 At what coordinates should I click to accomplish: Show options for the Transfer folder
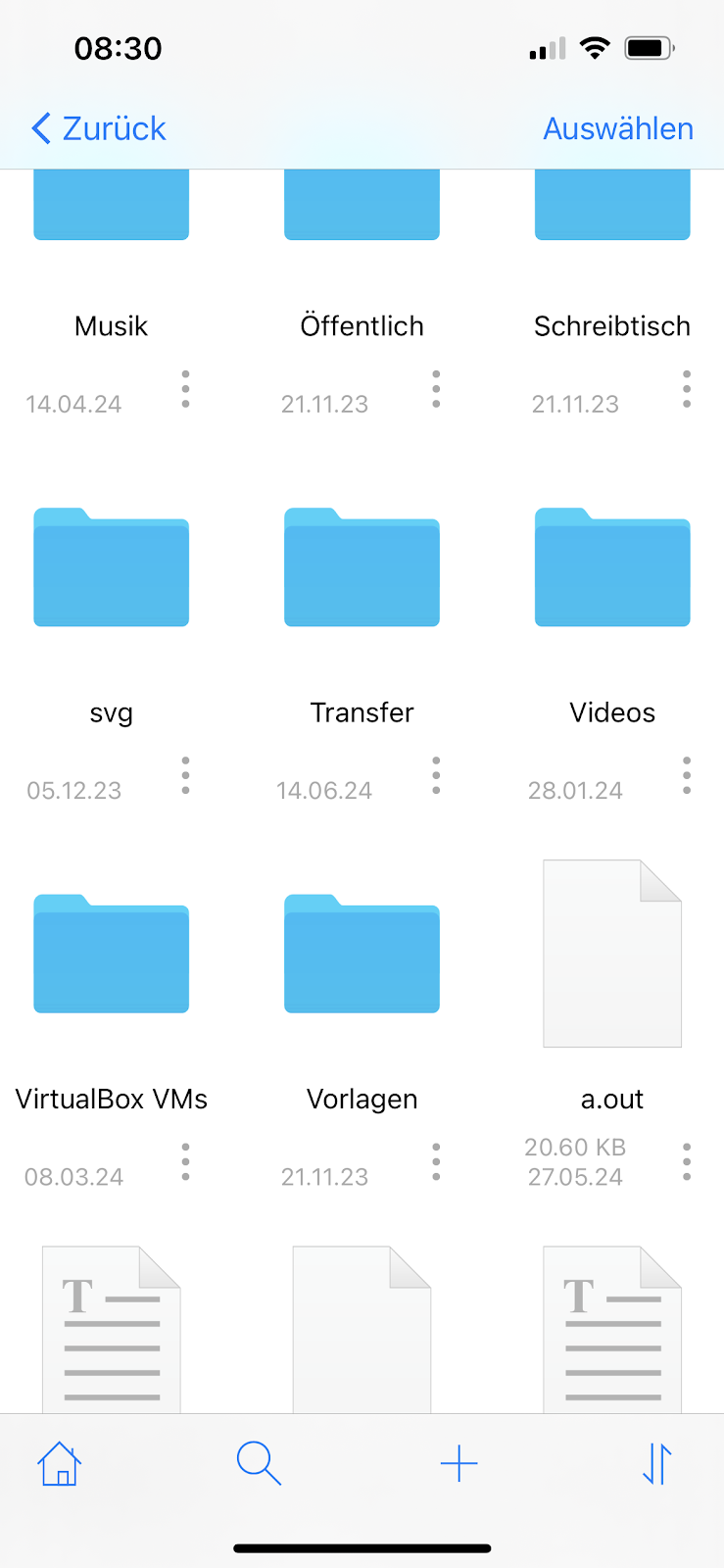(436, 775)
